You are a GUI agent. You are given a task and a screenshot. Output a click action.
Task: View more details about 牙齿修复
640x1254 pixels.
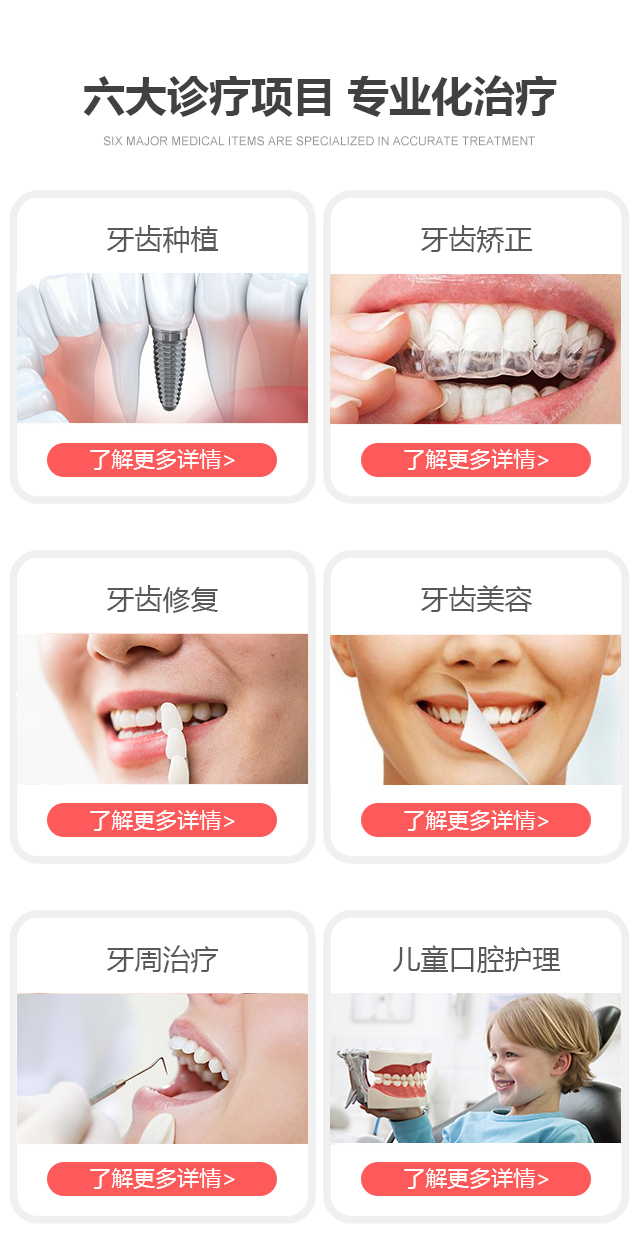click(162, 820)
